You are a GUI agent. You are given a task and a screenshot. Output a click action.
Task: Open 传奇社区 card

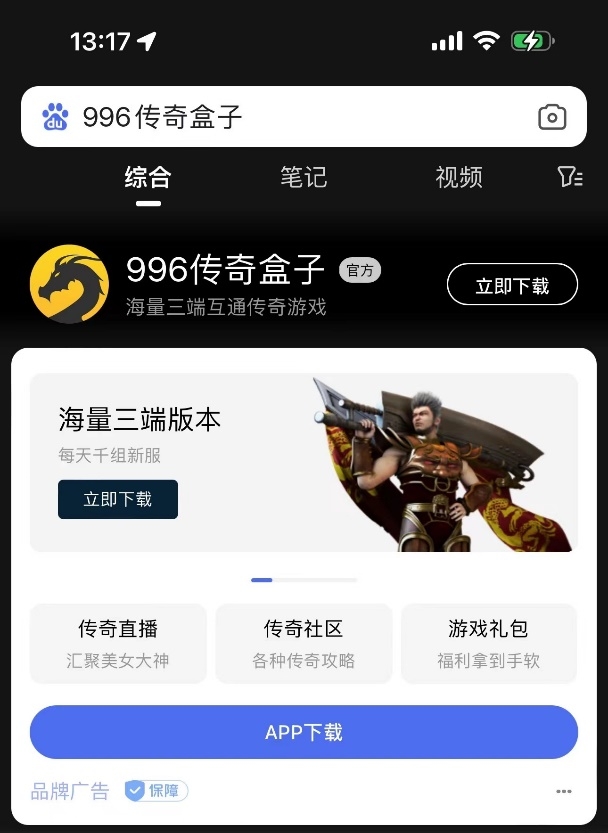pos(304,643)
